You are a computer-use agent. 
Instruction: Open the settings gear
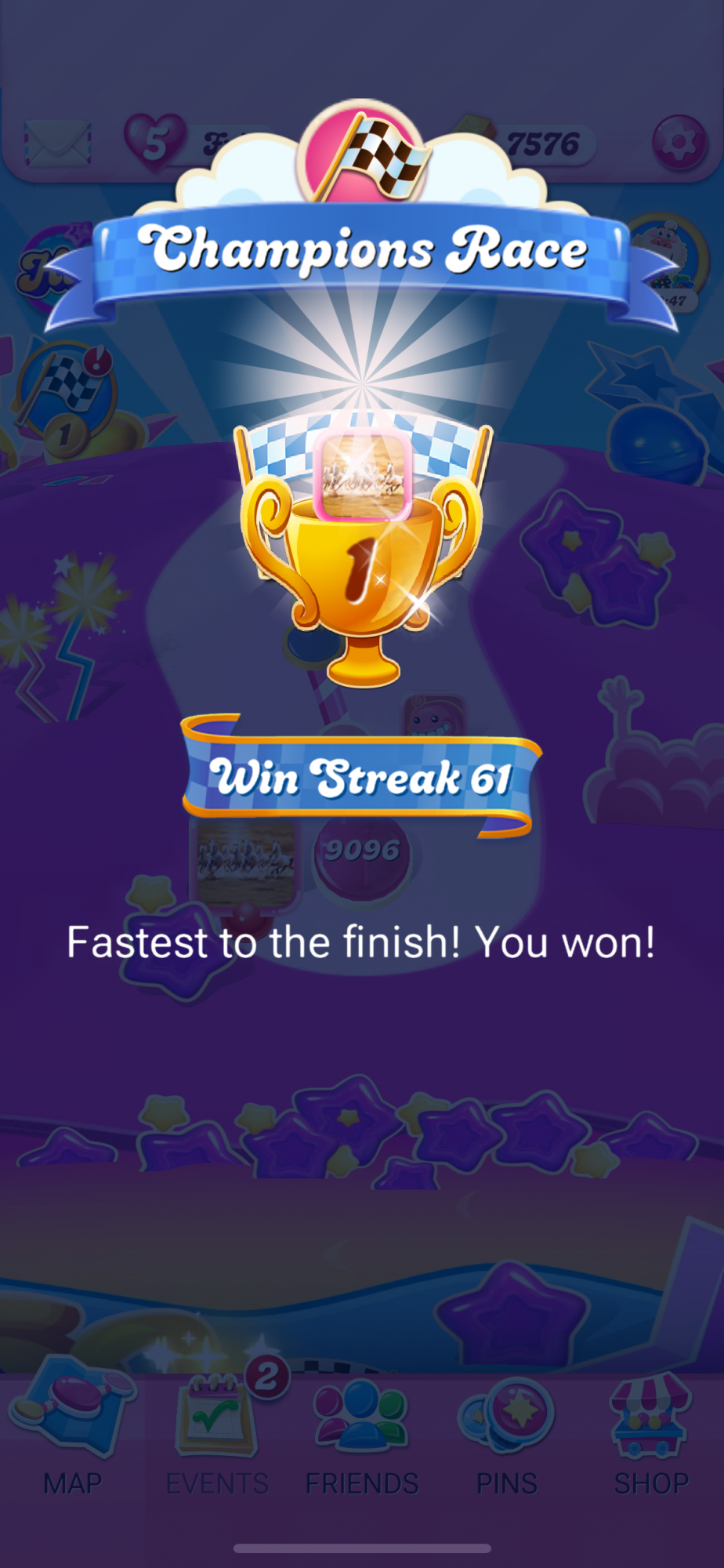click(x=679, y=143)
